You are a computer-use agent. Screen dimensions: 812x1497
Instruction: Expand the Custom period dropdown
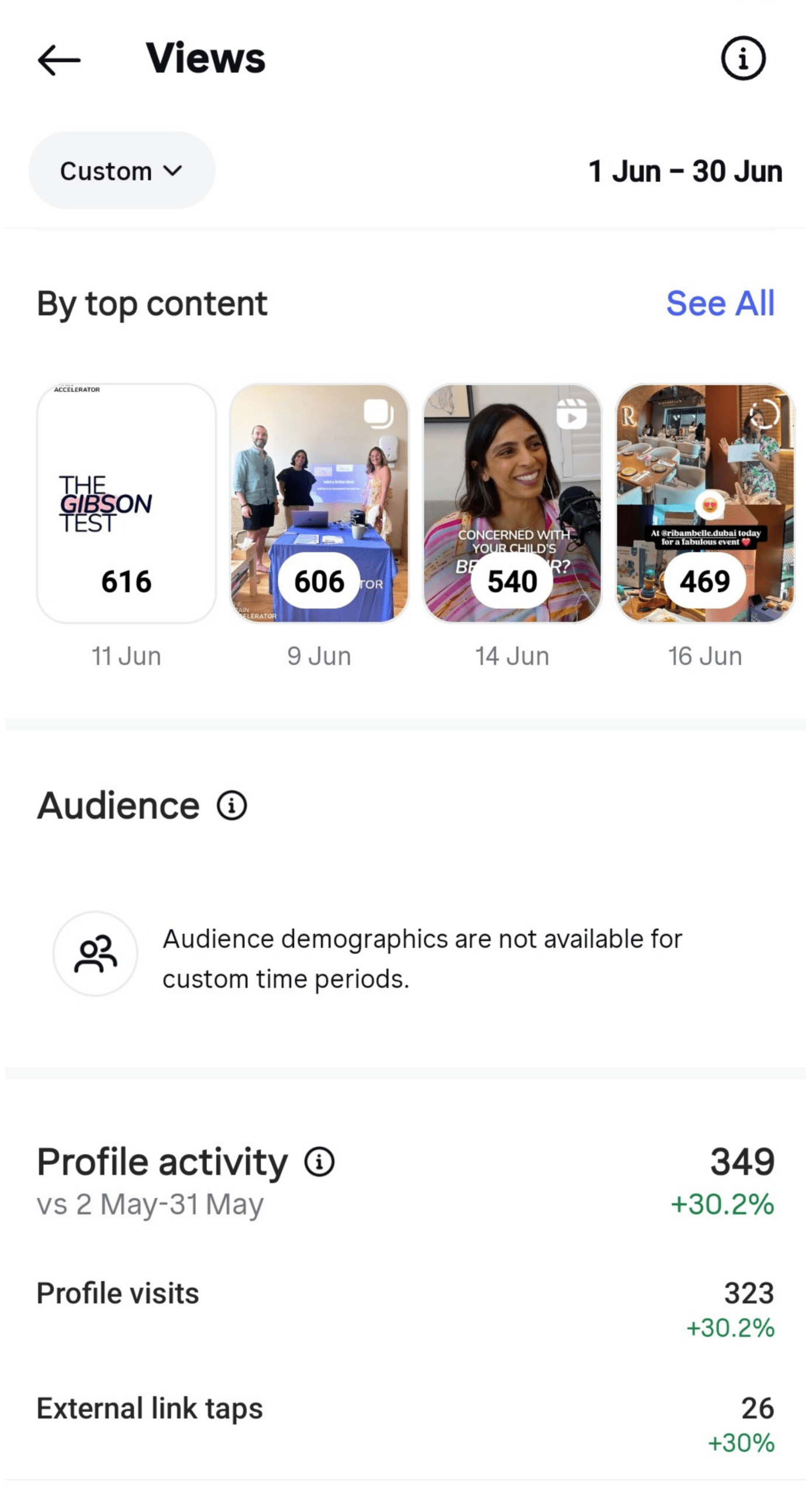point(122,171)
